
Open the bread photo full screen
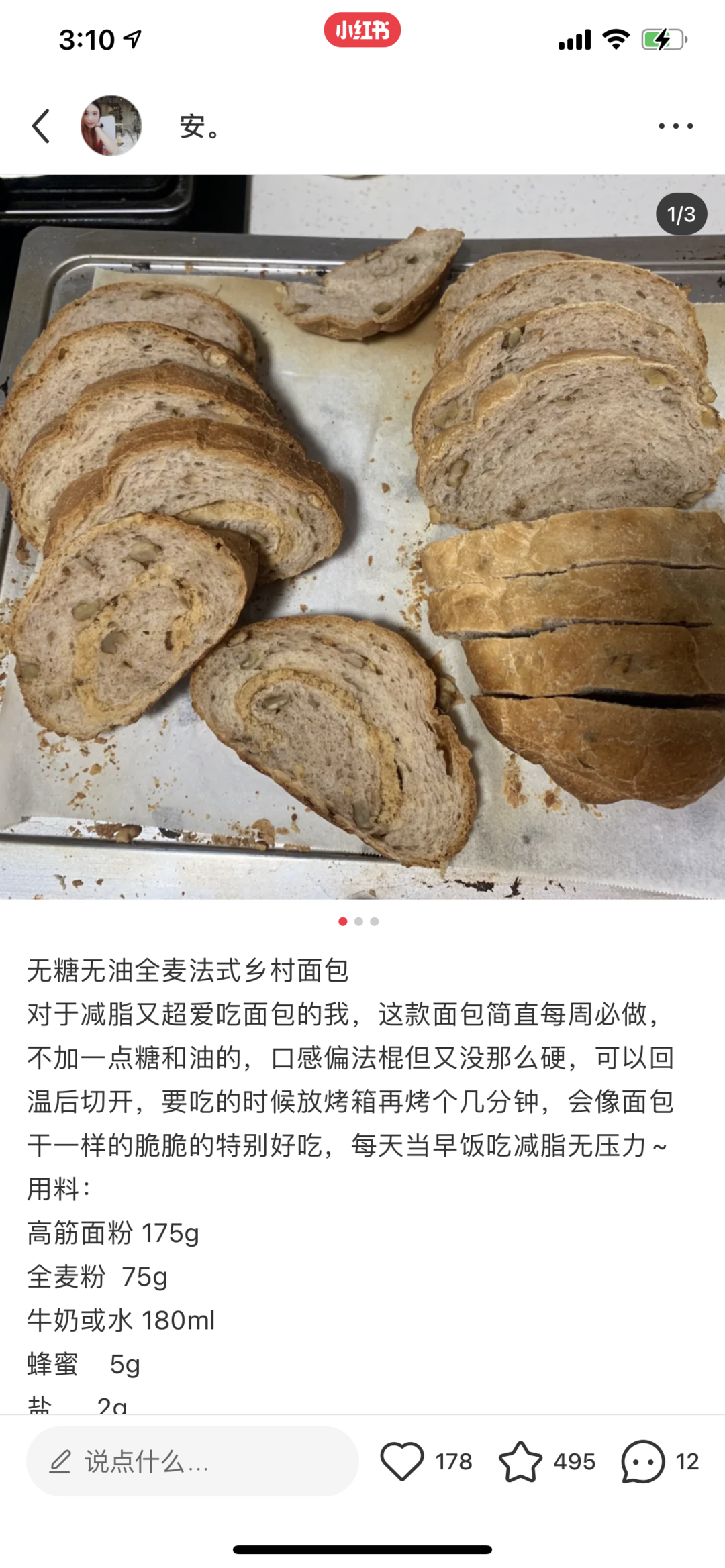(x=362, y=537)
